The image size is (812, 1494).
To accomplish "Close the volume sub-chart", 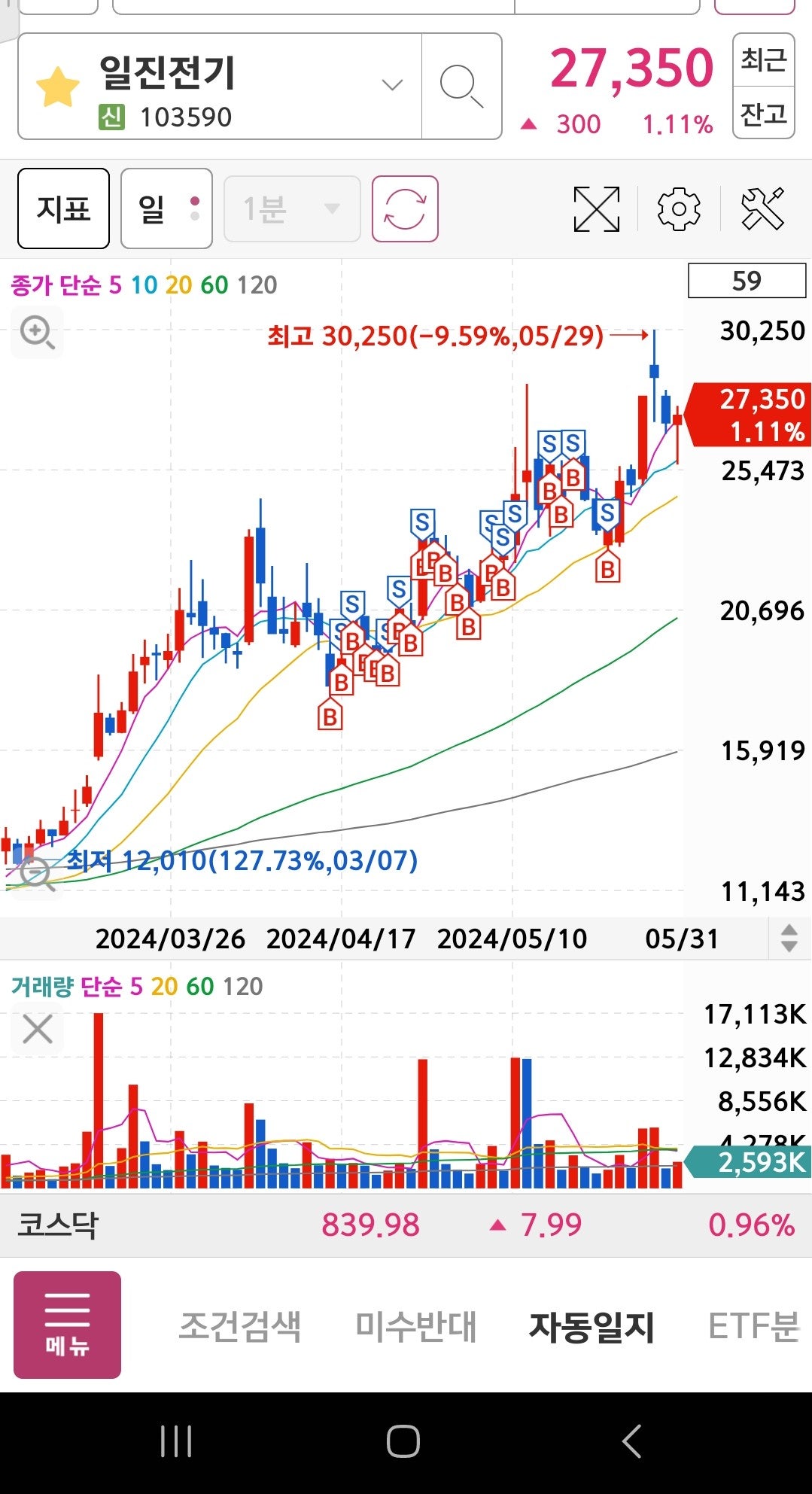I will pos(38,1028).
